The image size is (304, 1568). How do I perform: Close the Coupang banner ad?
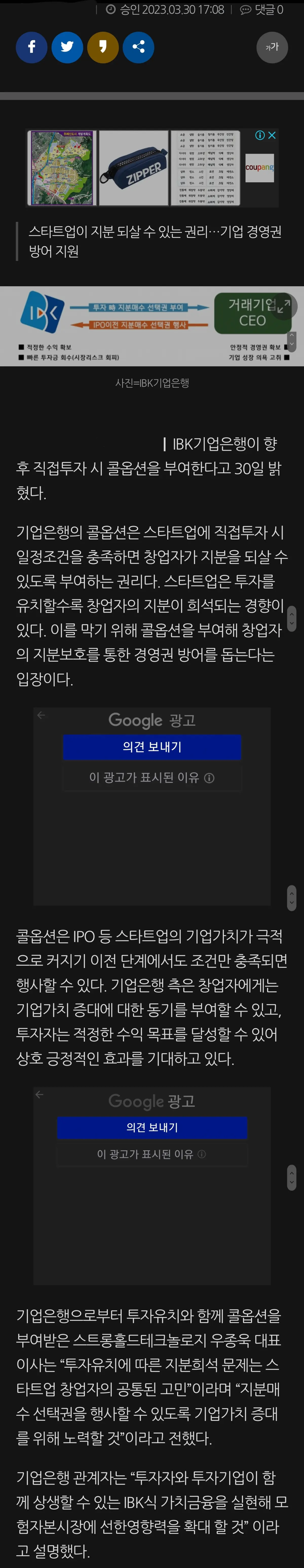[272, 135]
